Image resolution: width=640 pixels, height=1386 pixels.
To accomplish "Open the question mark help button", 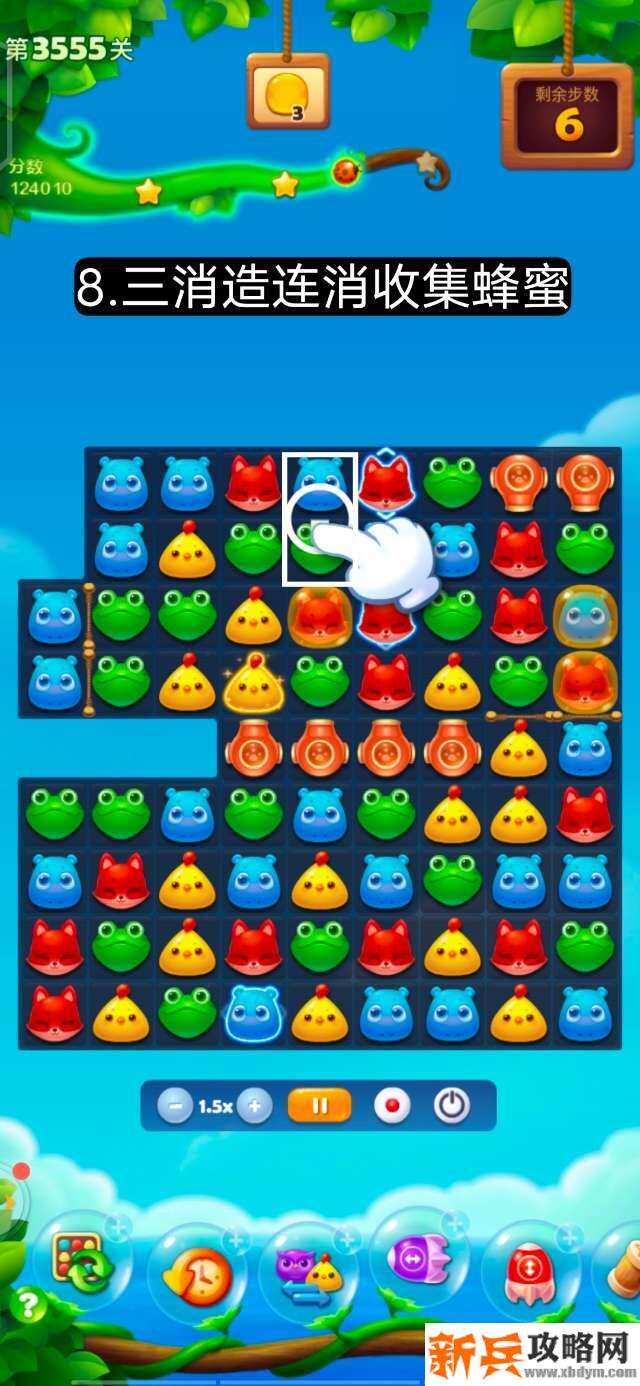I will [29, 1304].
